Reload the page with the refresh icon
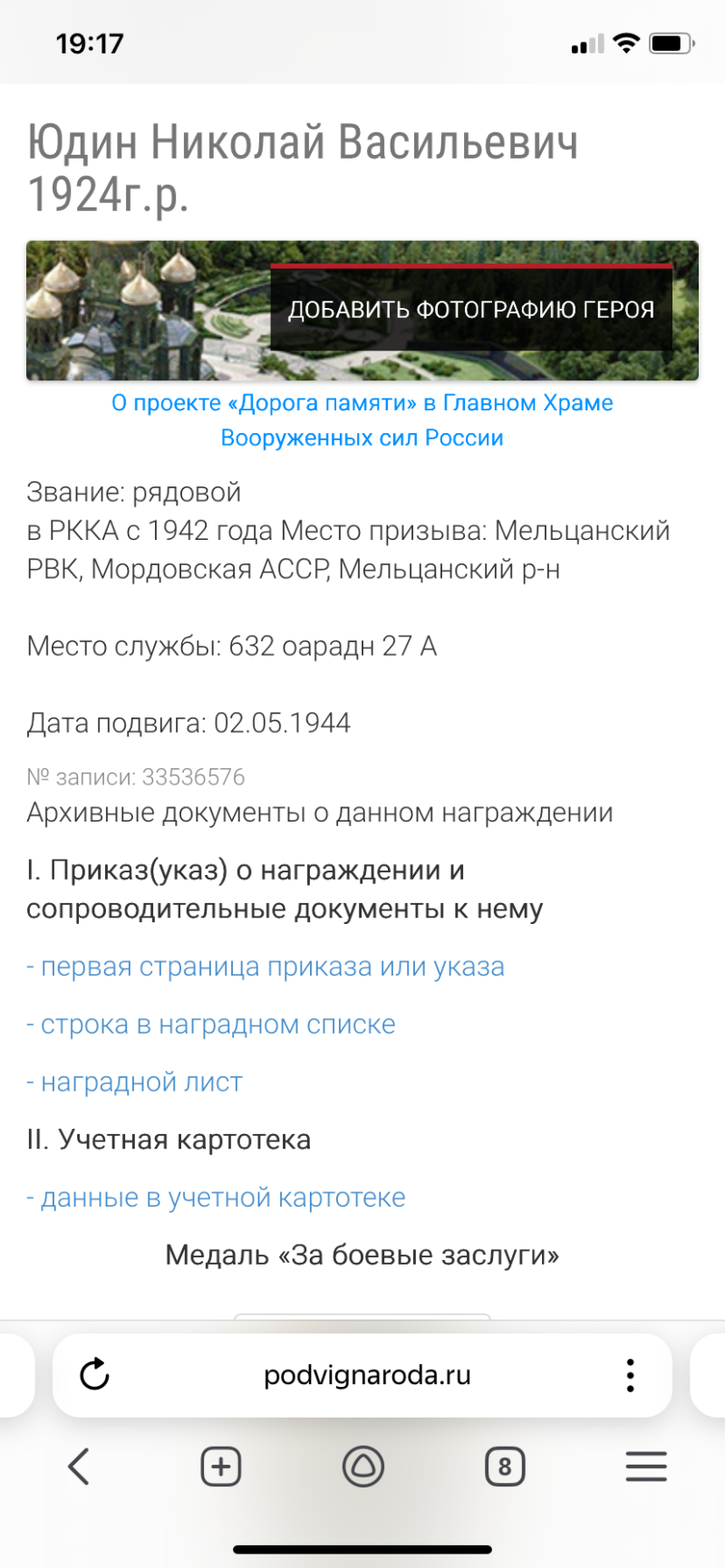The width and height of the screenshot is (725, 1568). [x=94, y=1374]
